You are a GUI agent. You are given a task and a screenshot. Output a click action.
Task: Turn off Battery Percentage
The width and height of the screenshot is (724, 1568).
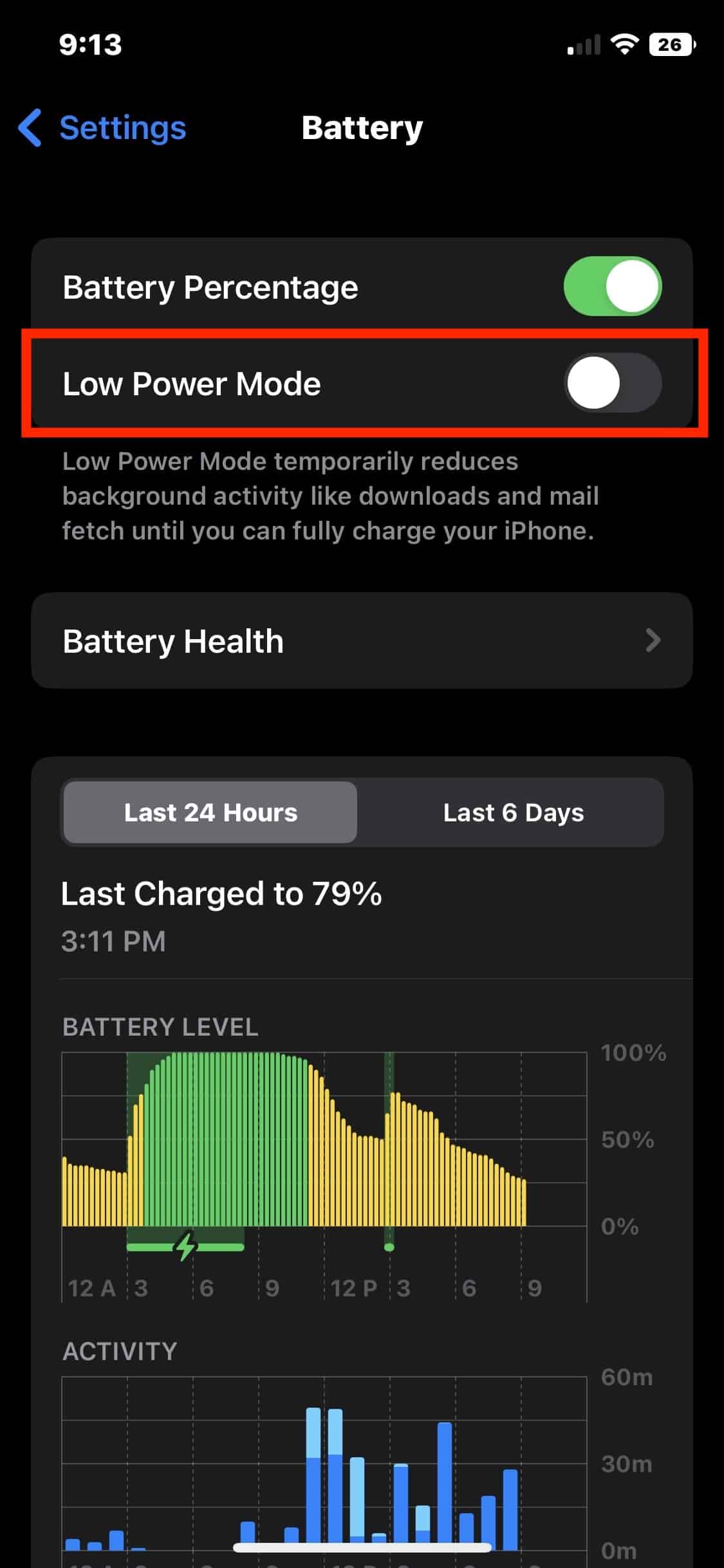point(612,286)
